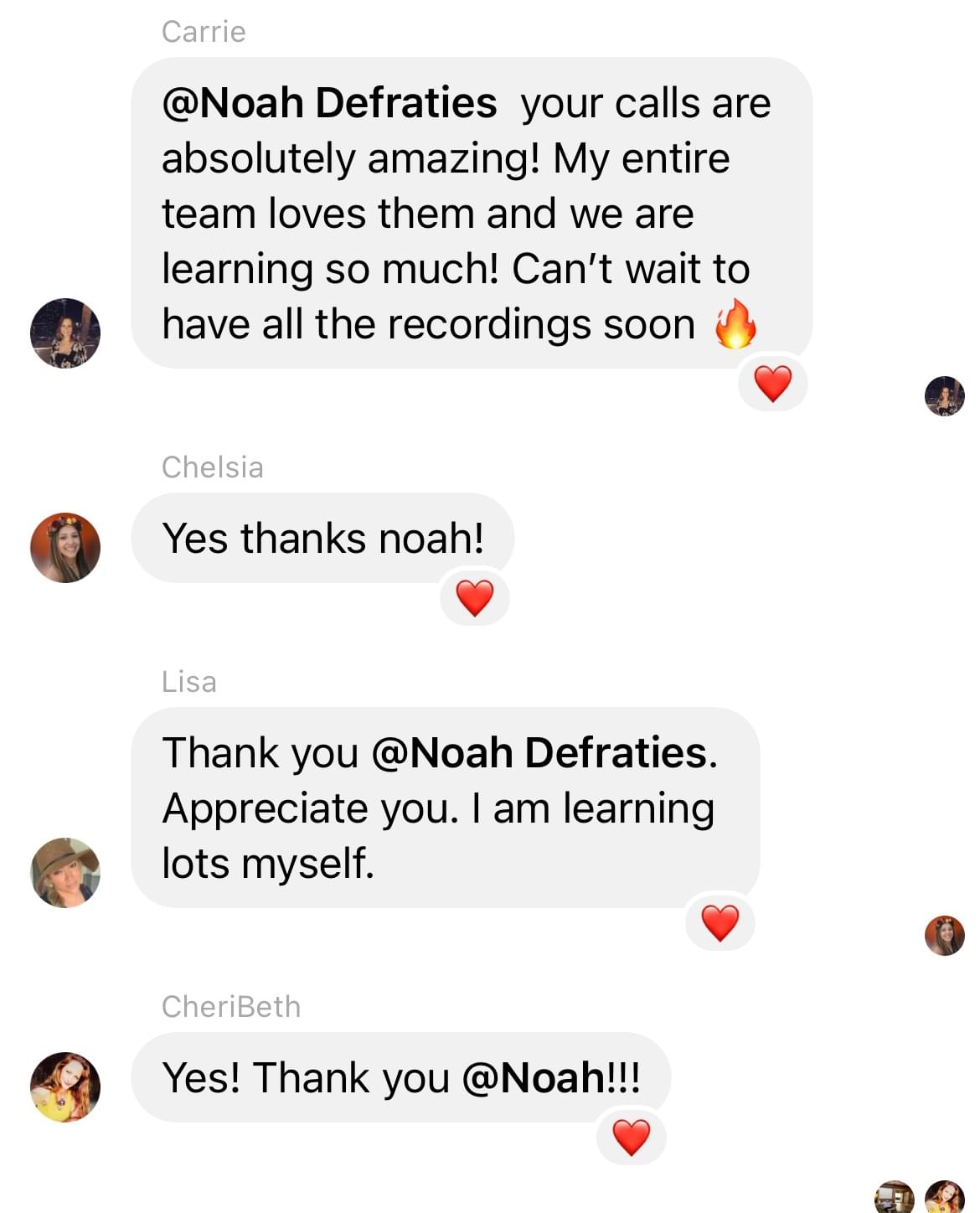Open @Noah Defraties mention in Carrie's message

[x=329, y=103]
